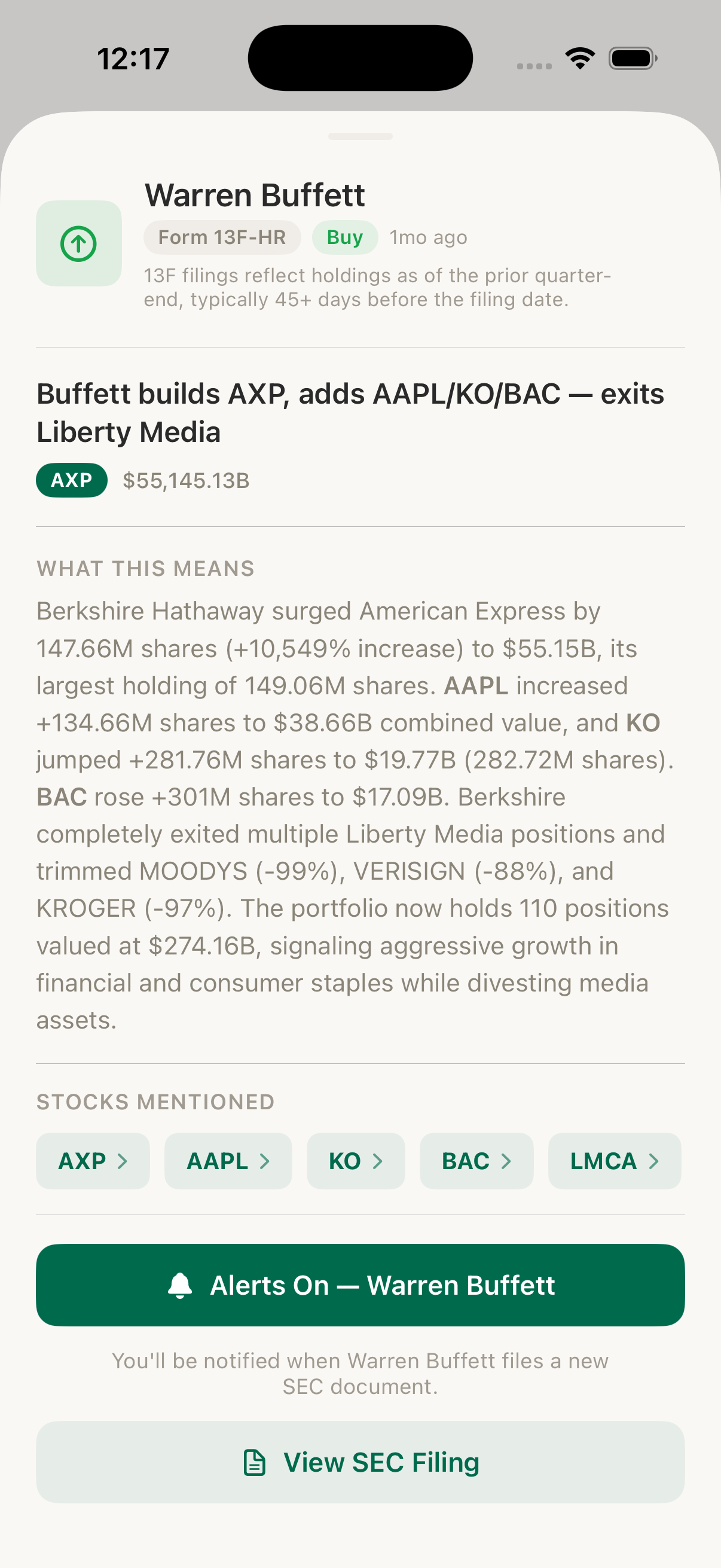Expand the BAC stock chip
Image resolution: width=721 pixels, height=1568 pixels.
[x=476, y=1161]
